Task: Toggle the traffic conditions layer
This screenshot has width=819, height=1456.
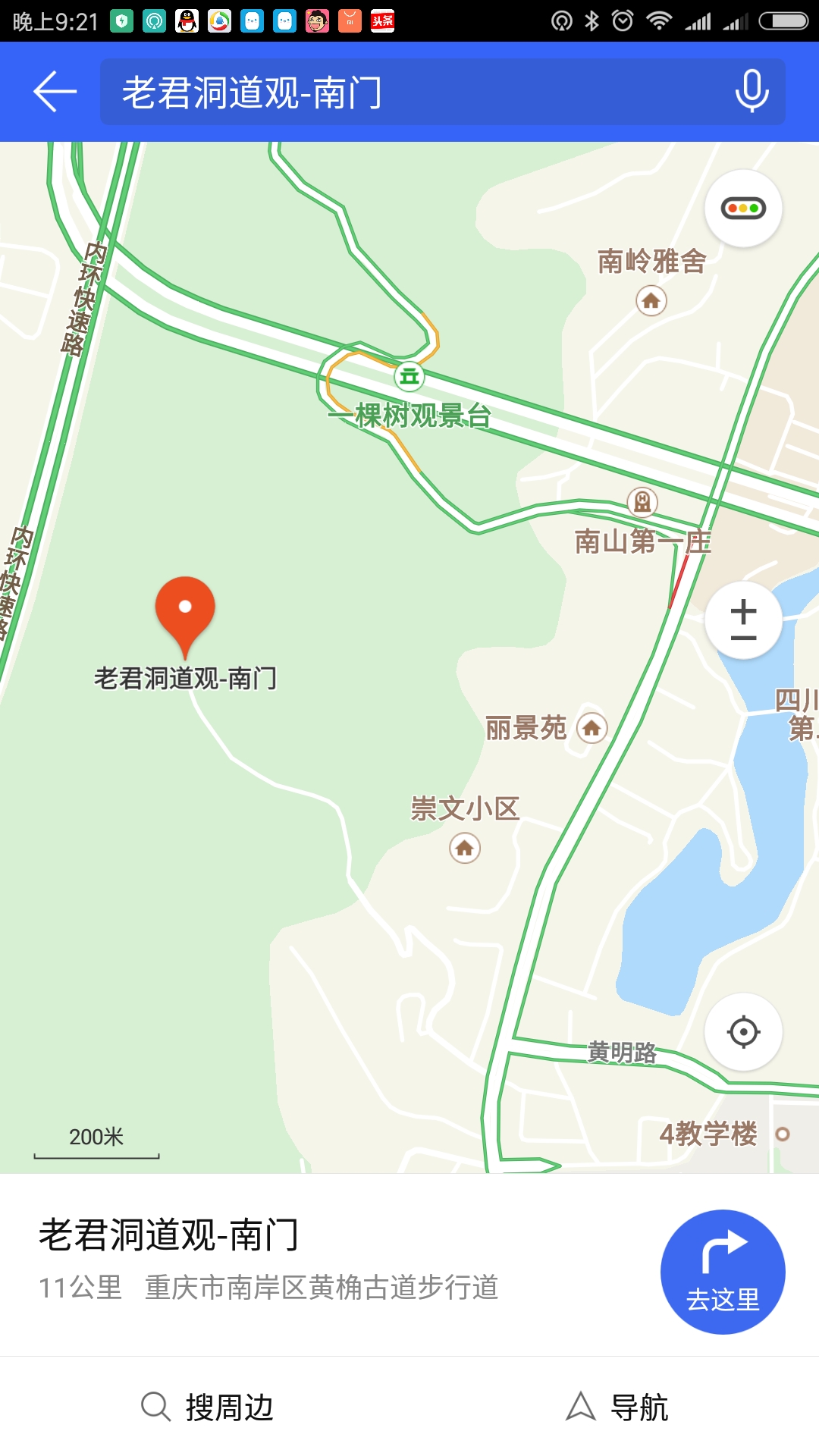Action: click(743, 209)
